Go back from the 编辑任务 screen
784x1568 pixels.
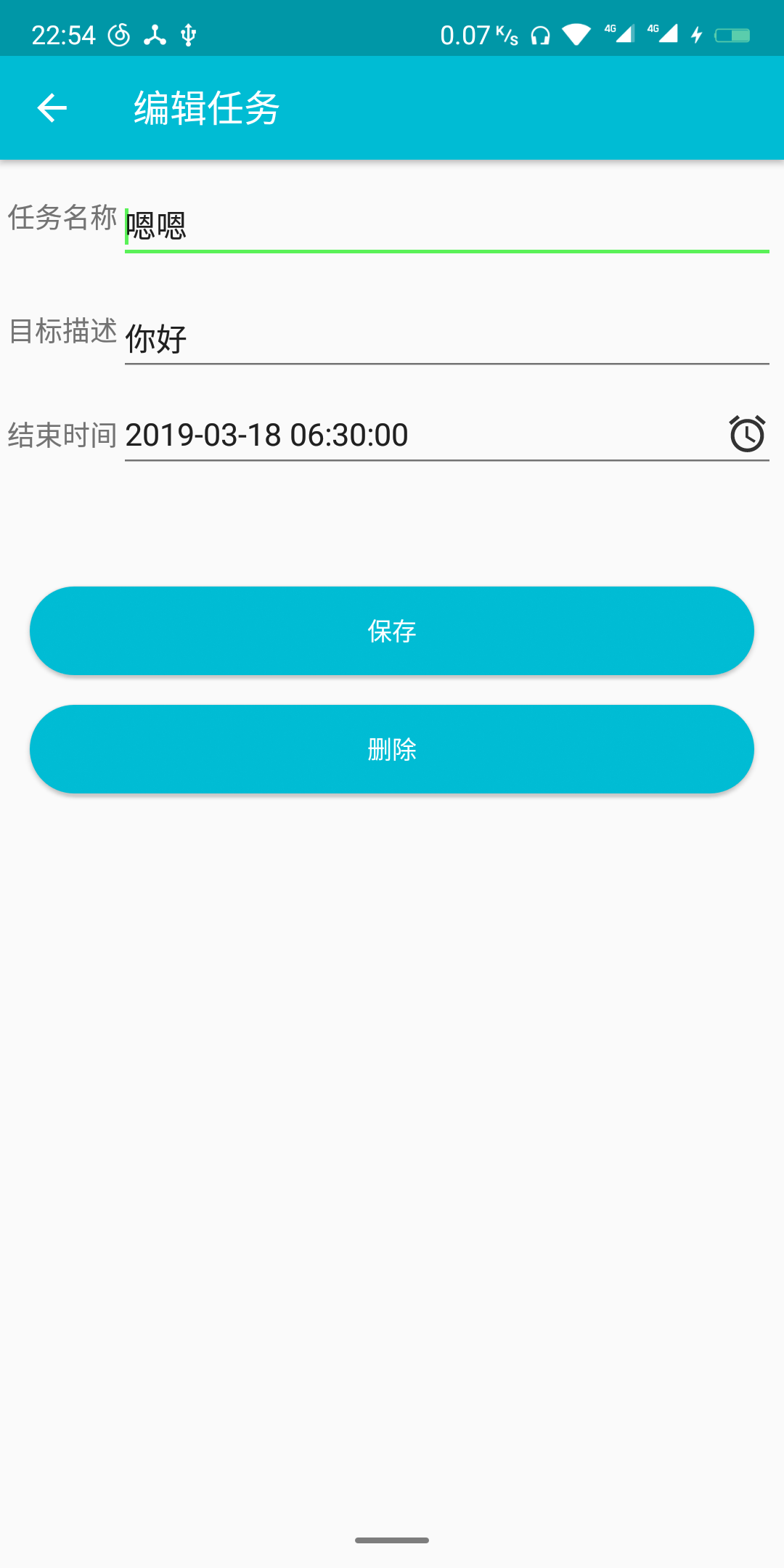pyautogui.click(x=52, y=108)
